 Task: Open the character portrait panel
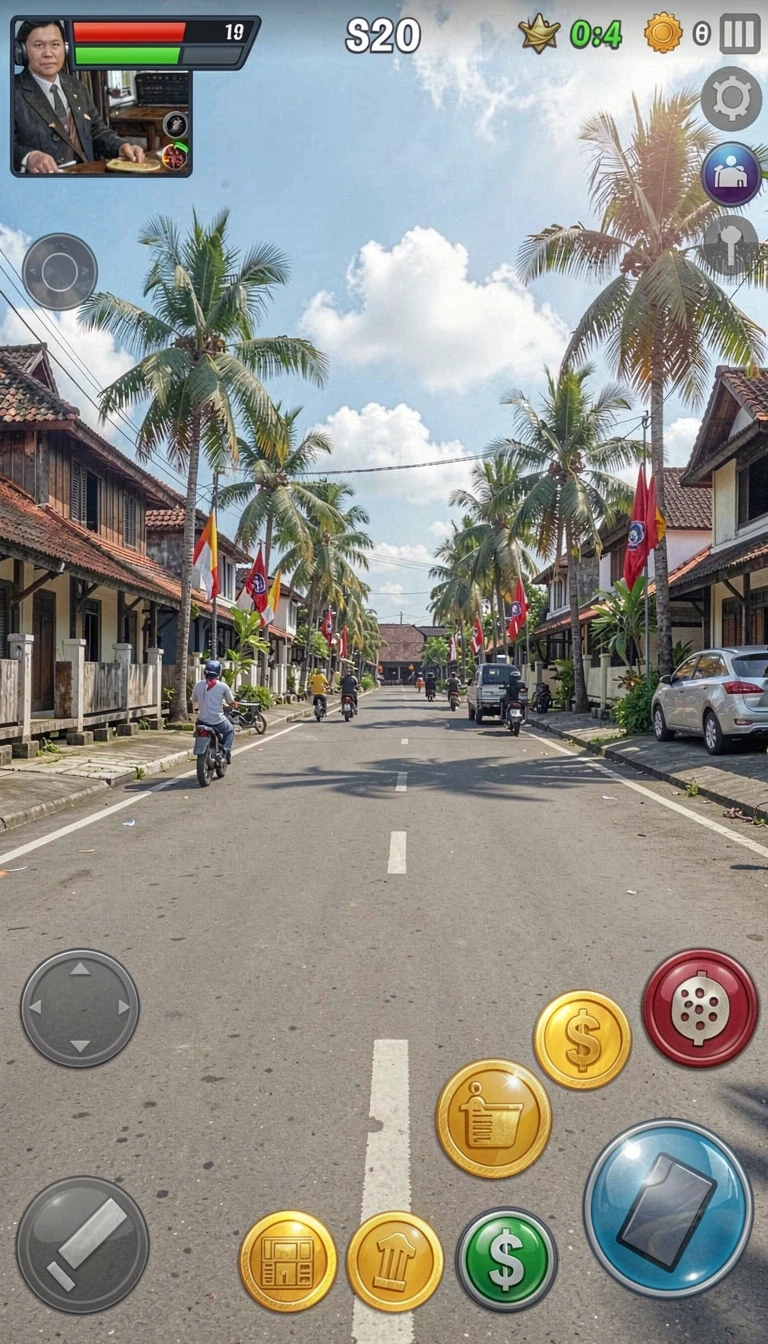101,97
